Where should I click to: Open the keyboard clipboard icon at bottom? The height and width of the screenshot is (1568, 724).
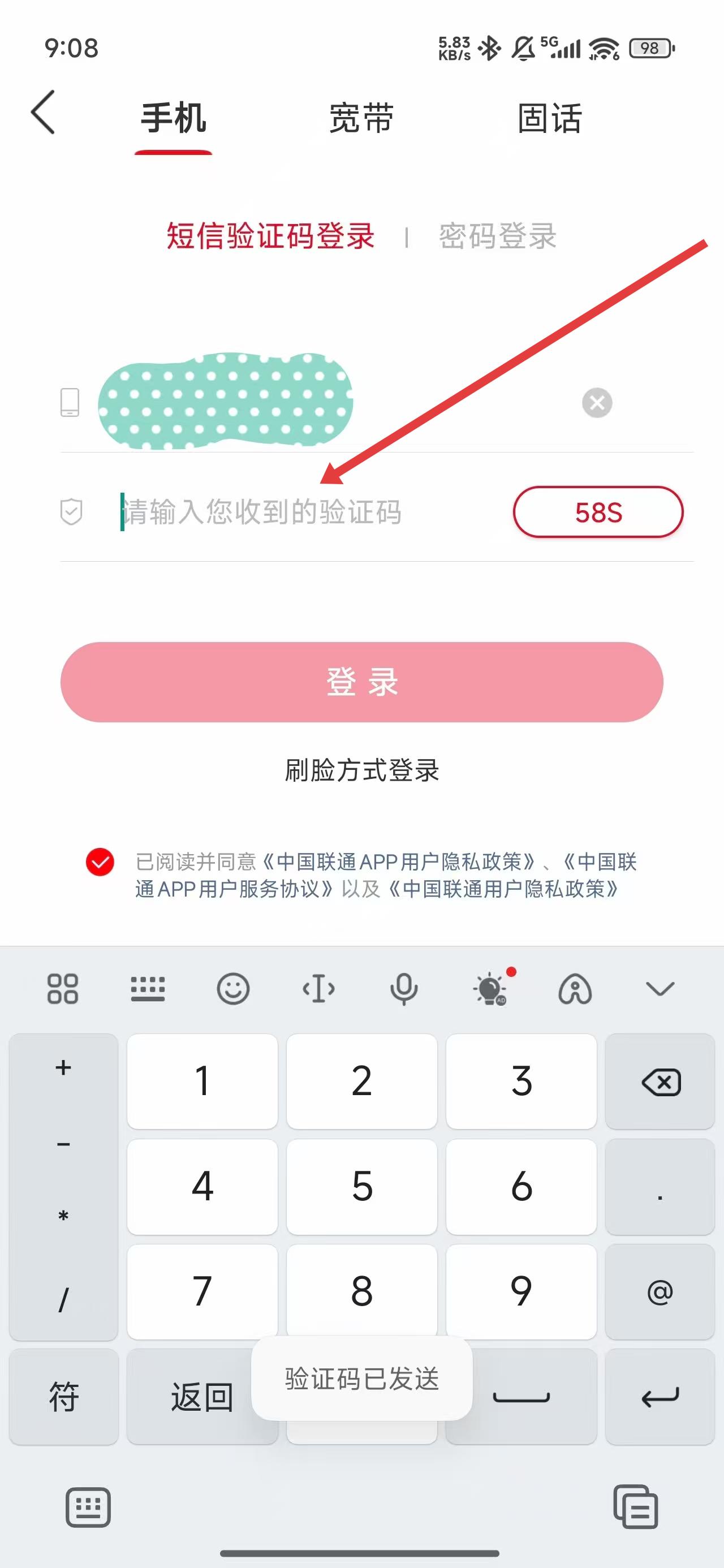(x=635, y=1507)
